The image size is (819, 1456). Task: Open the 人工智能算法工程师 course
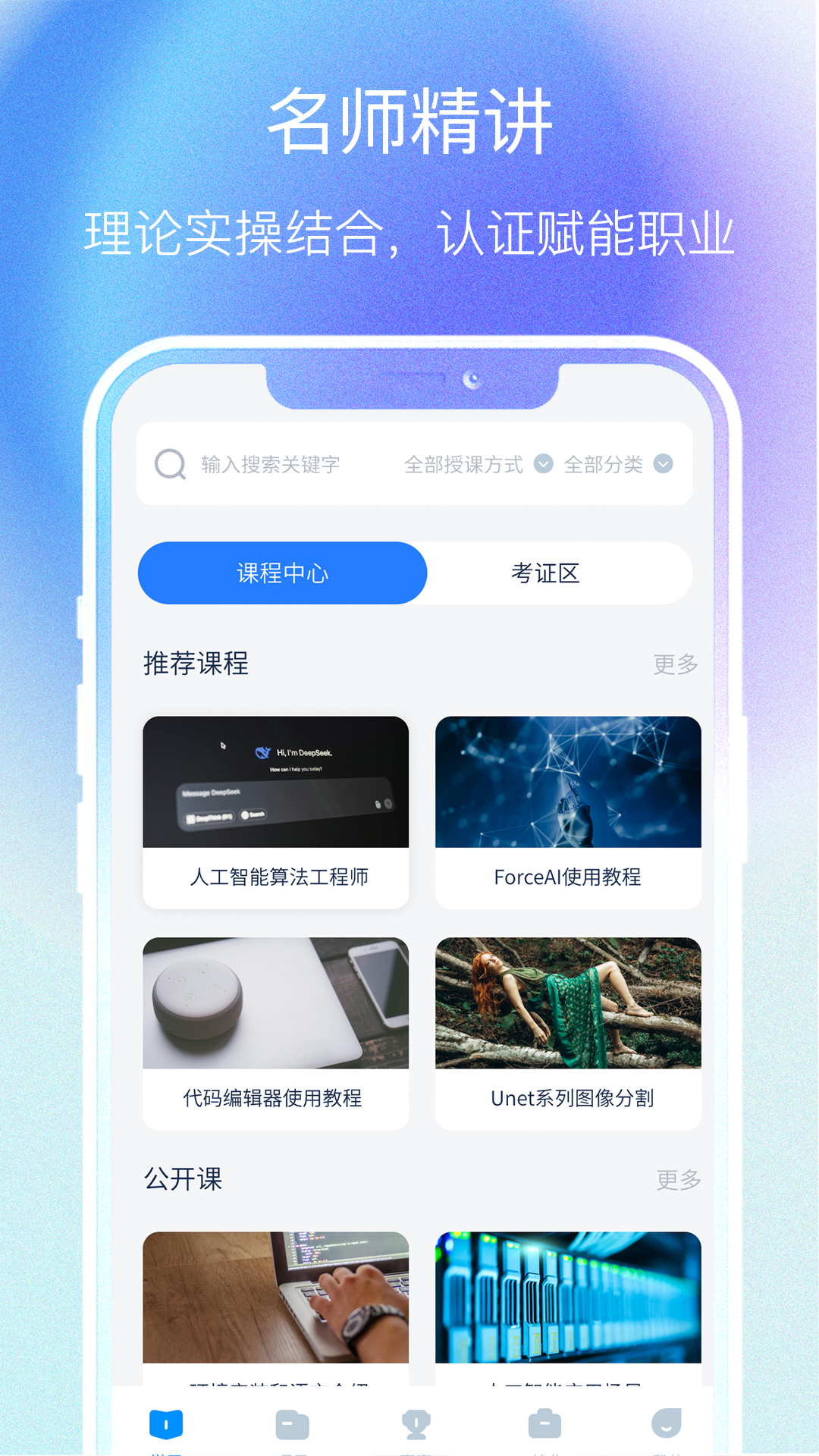(276, 813)
